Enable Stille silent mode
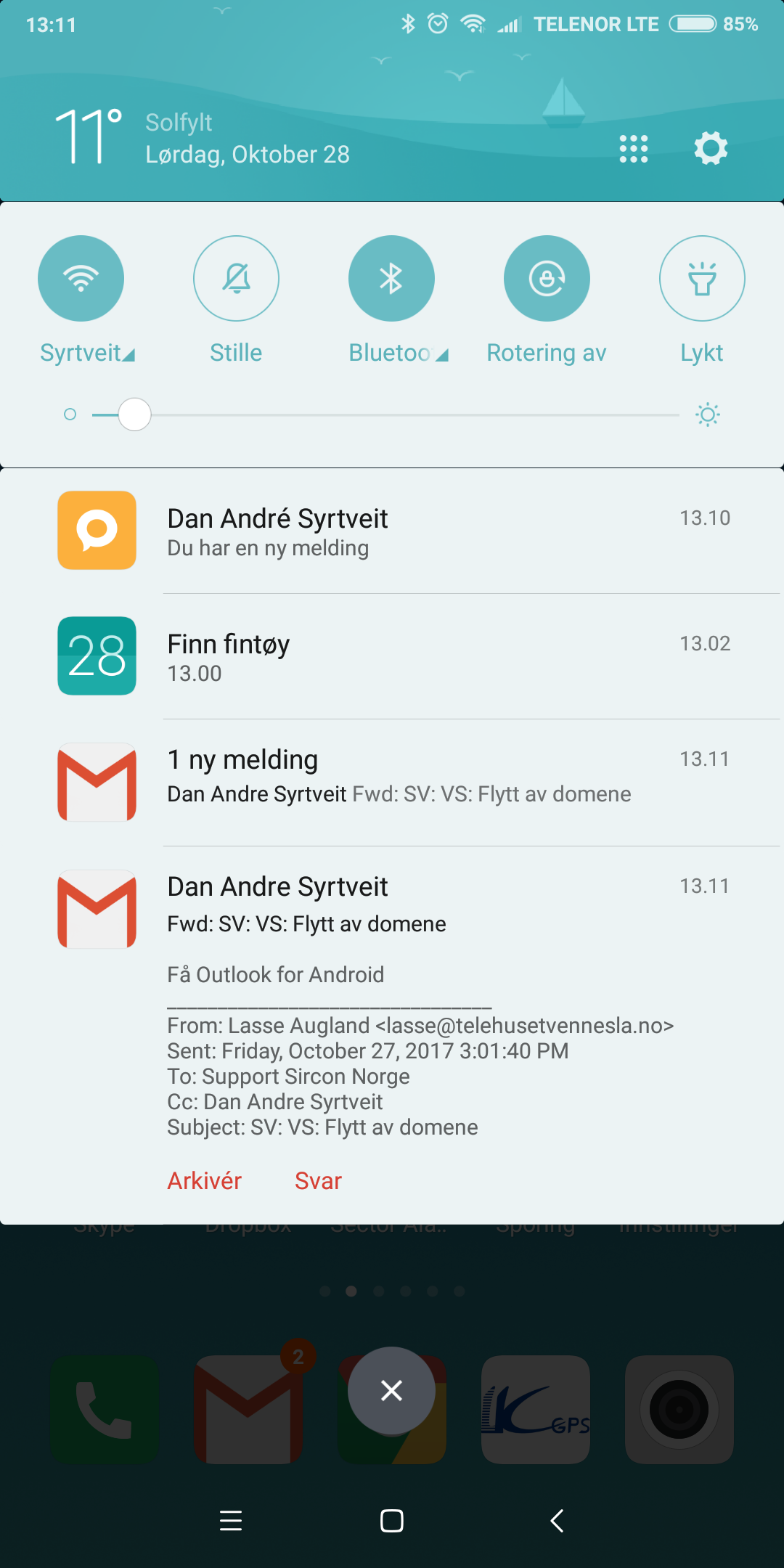This screenshot has height=1568, width=784. point(236,278)
